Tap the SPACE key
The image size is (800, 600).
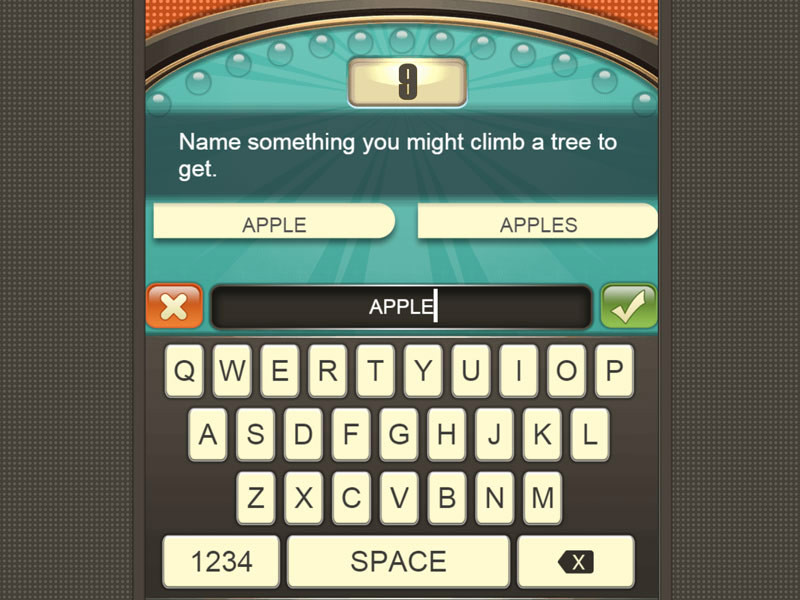(398, 561)
